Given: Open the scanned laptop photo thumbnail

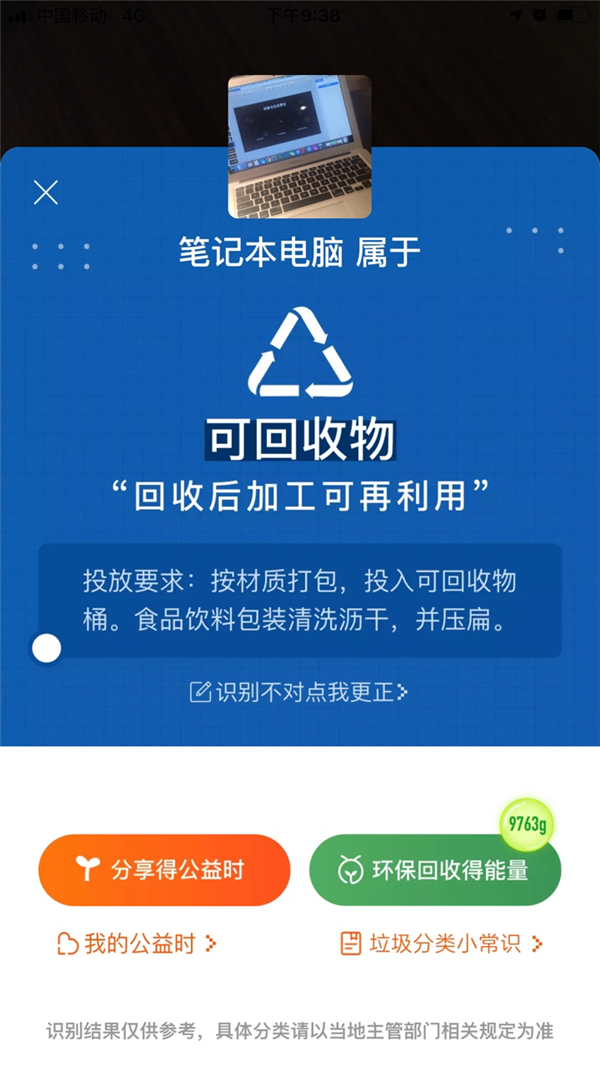Looking at the screenshot, I should click(x=300, y=146).
